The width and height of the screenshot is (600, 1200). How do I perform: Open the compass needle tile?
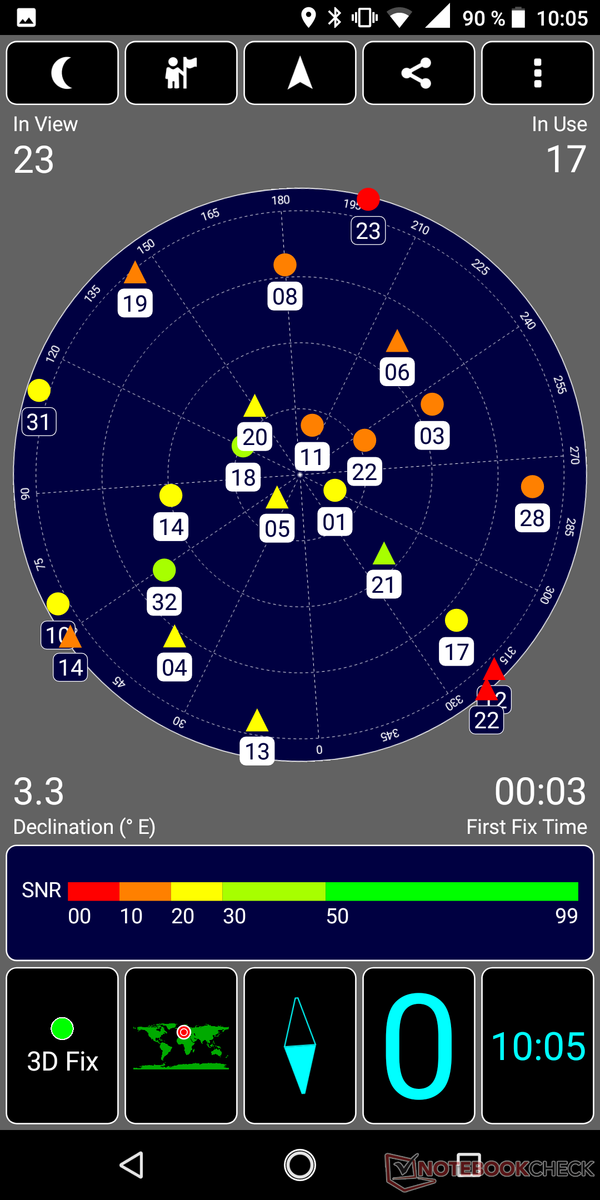[x=300, y=1046]
